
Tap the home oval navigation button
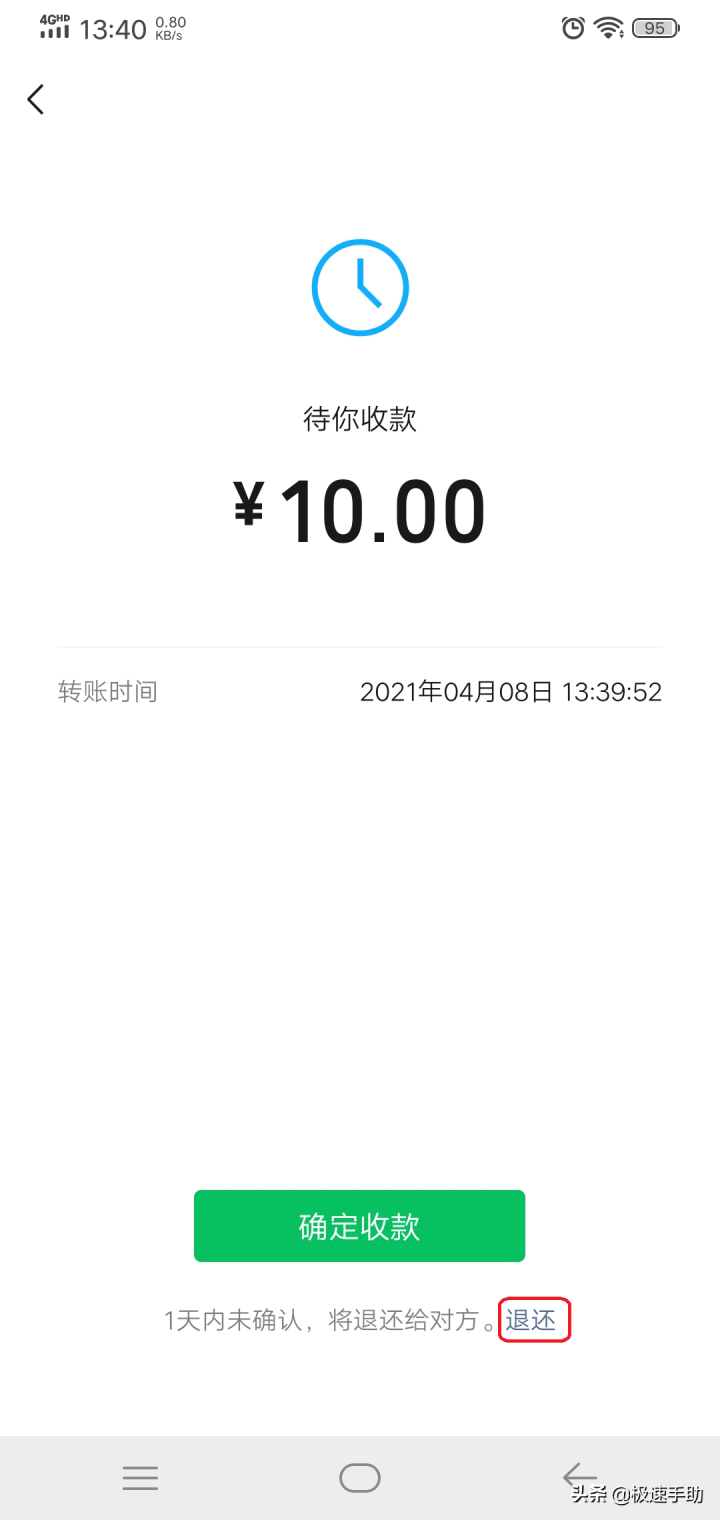click(x=360, y=1477)
